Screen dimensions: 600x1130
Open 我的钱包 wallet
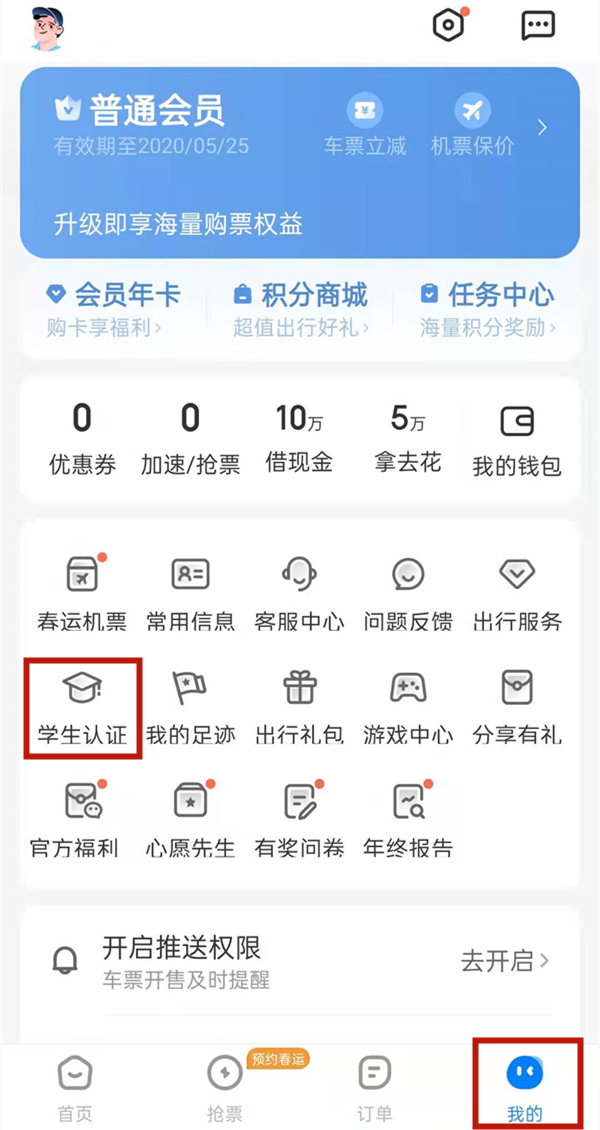(x=517, y=440)
